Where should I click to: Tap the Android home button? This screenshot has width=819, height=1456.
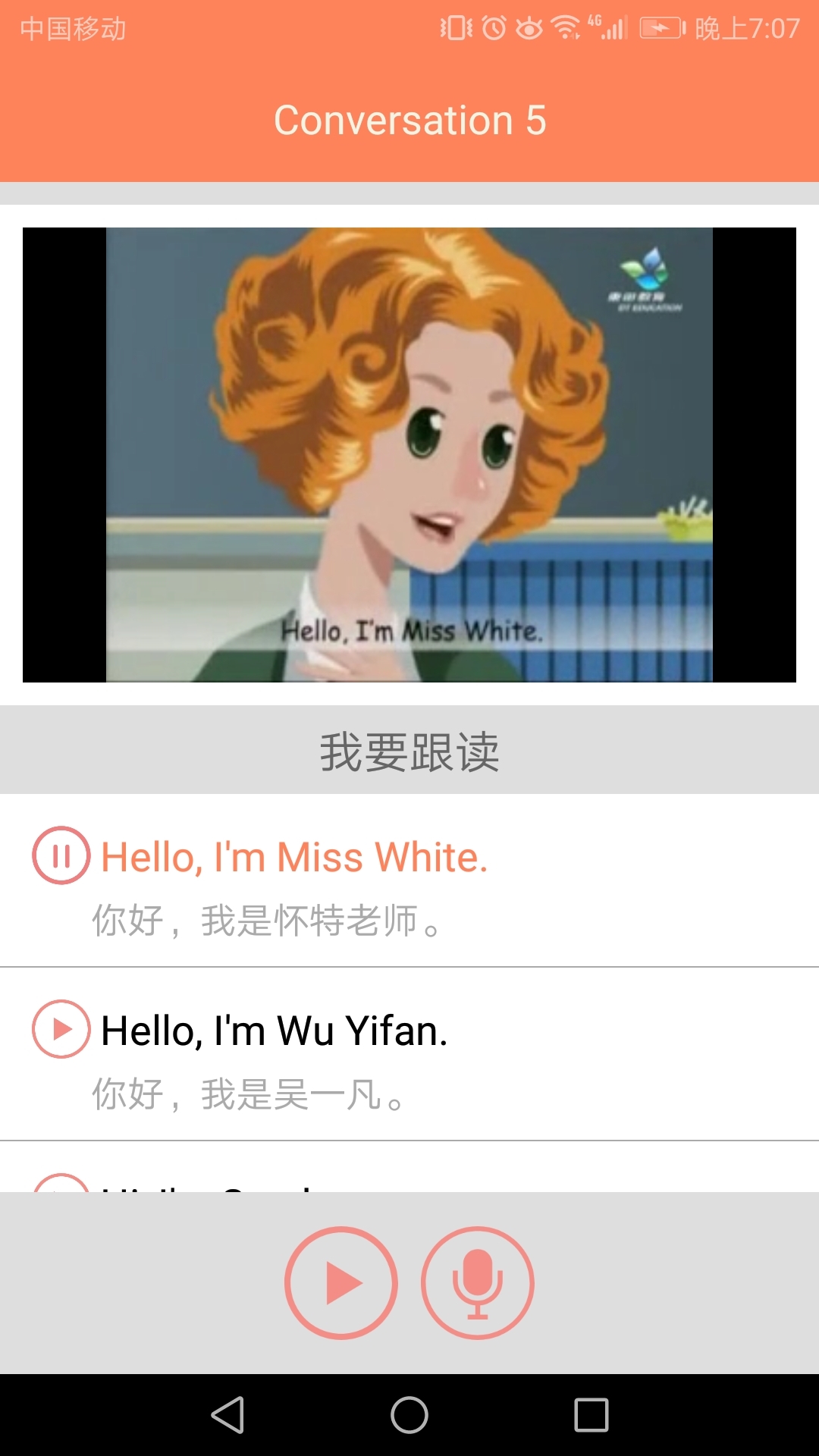[x=409, y=1415]
